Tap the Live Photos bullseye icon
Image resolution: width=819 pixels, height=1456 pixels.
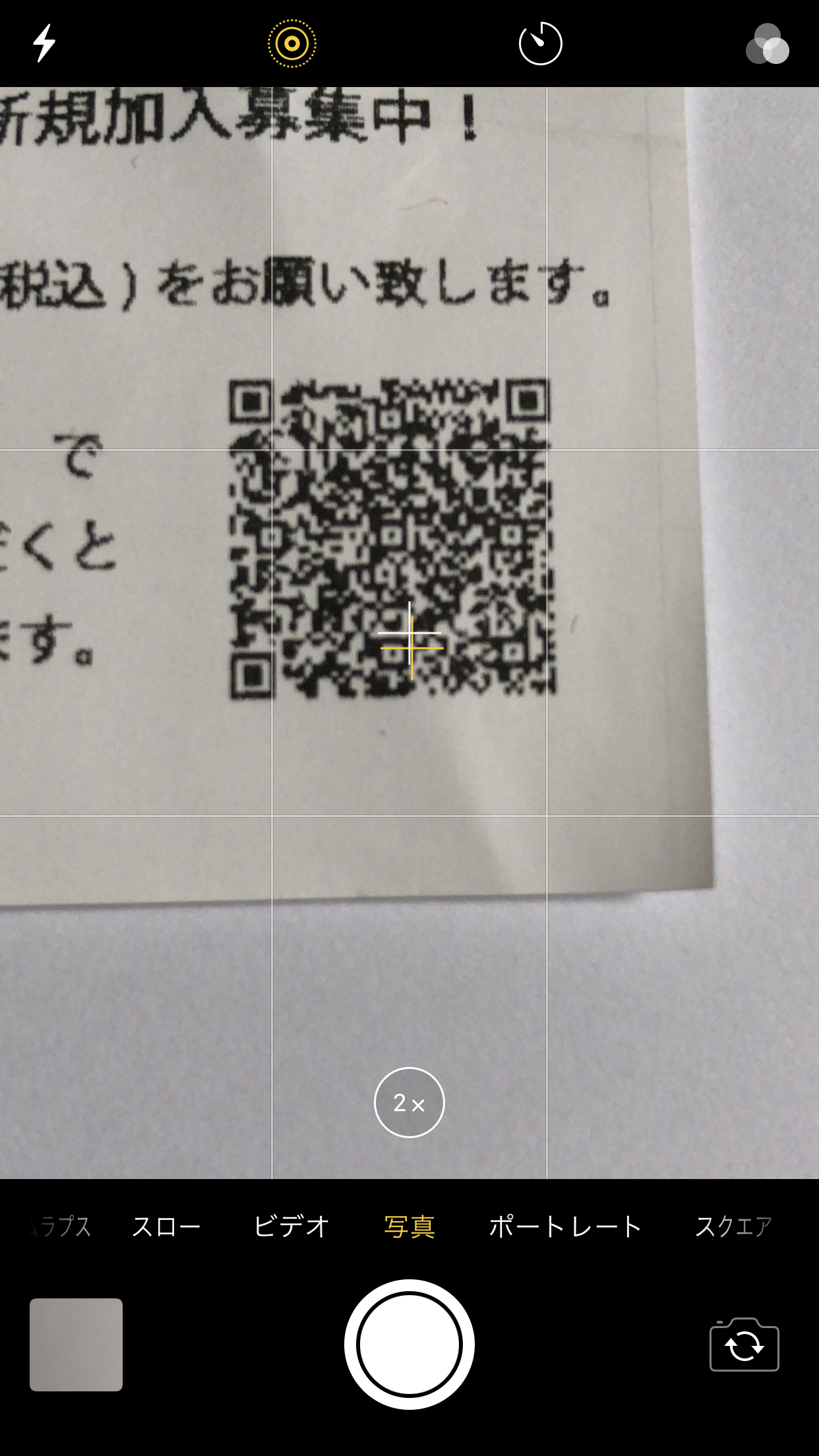pos(291,42)
